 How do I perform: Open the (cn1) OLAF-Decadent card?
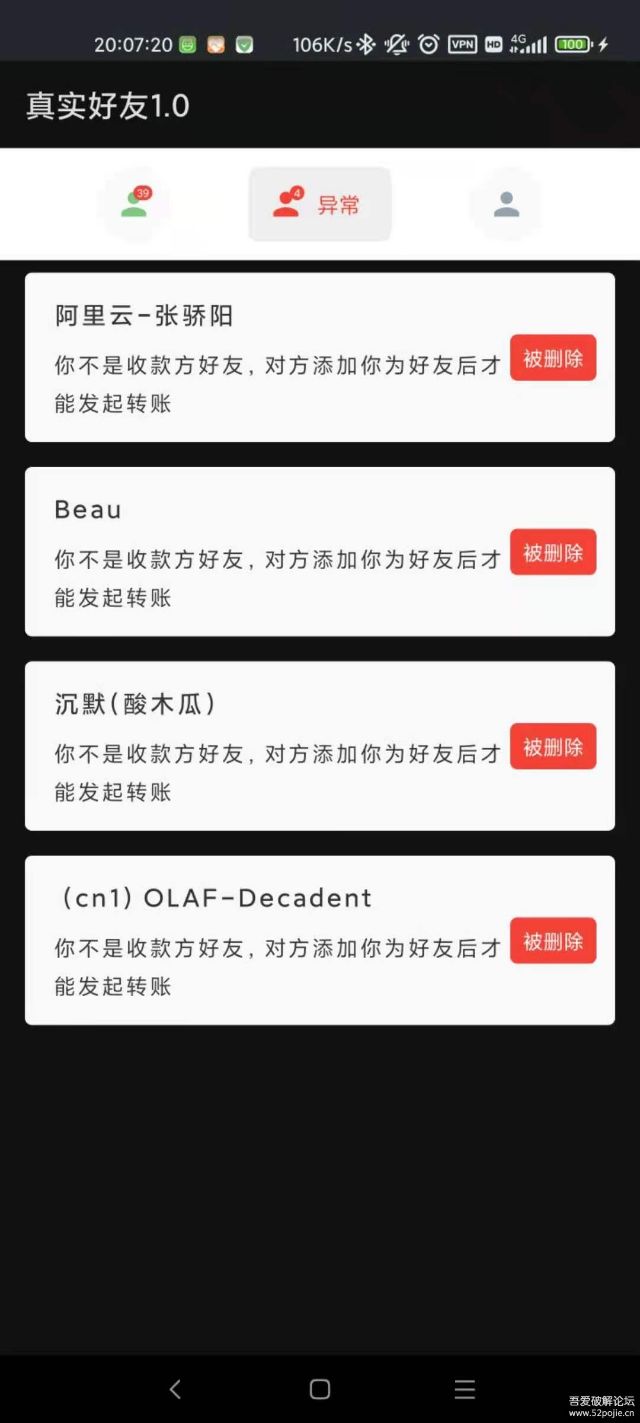pyautogui.click(x=270, y=939)
